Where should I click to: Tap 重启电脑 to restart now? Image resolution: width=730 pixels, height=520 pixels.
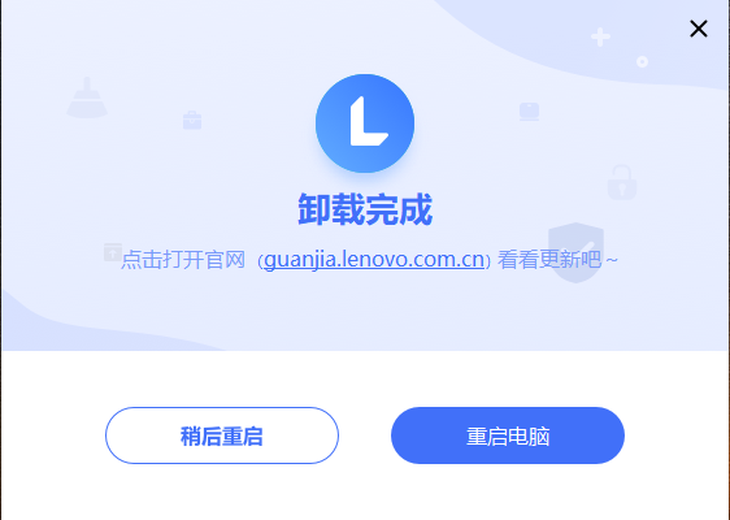coord(507,436)
